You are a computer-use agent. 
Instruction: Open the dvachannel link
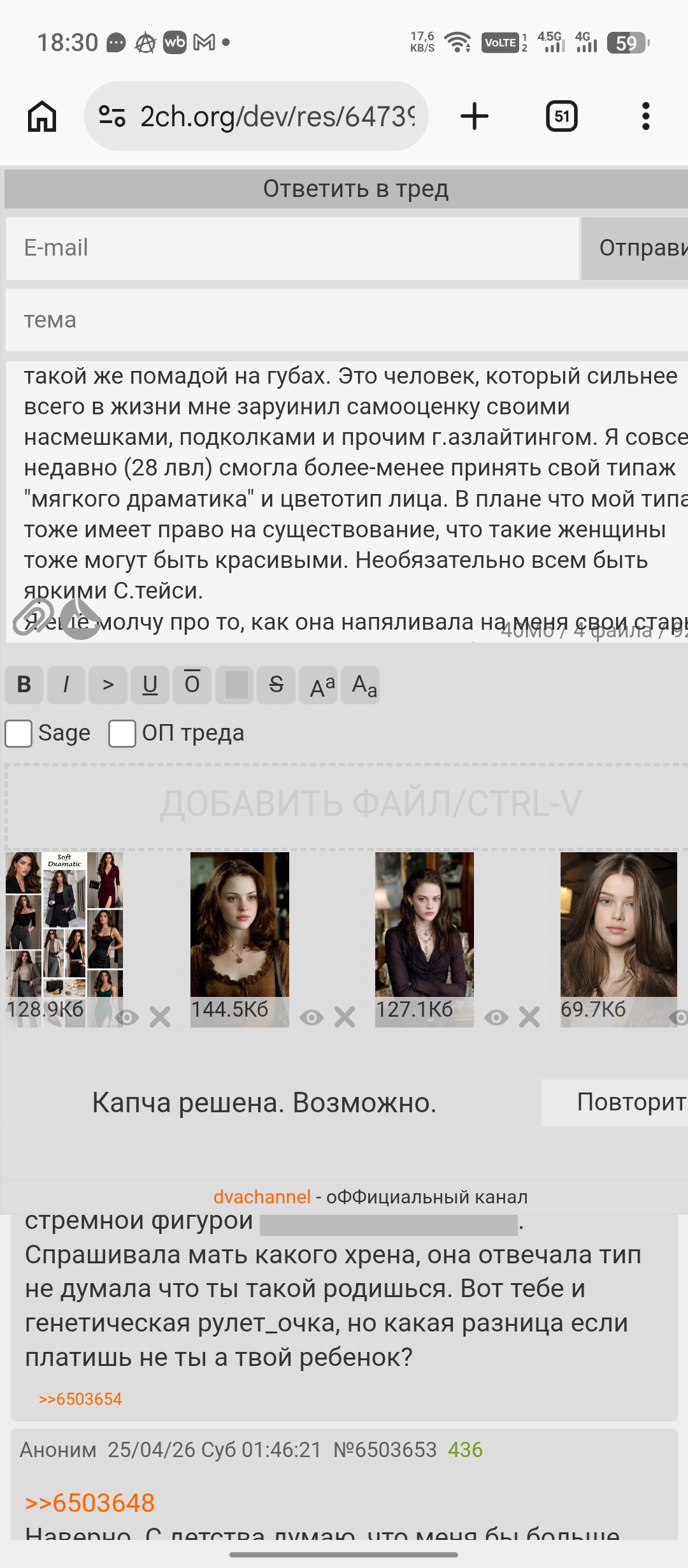coord(262,1197)
